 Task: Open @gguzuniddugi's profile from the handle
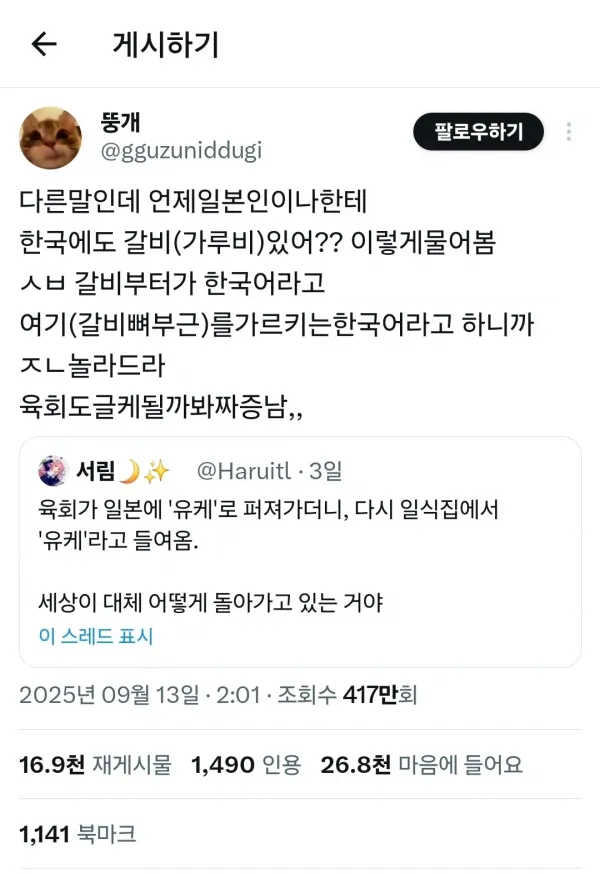(183, 150)
